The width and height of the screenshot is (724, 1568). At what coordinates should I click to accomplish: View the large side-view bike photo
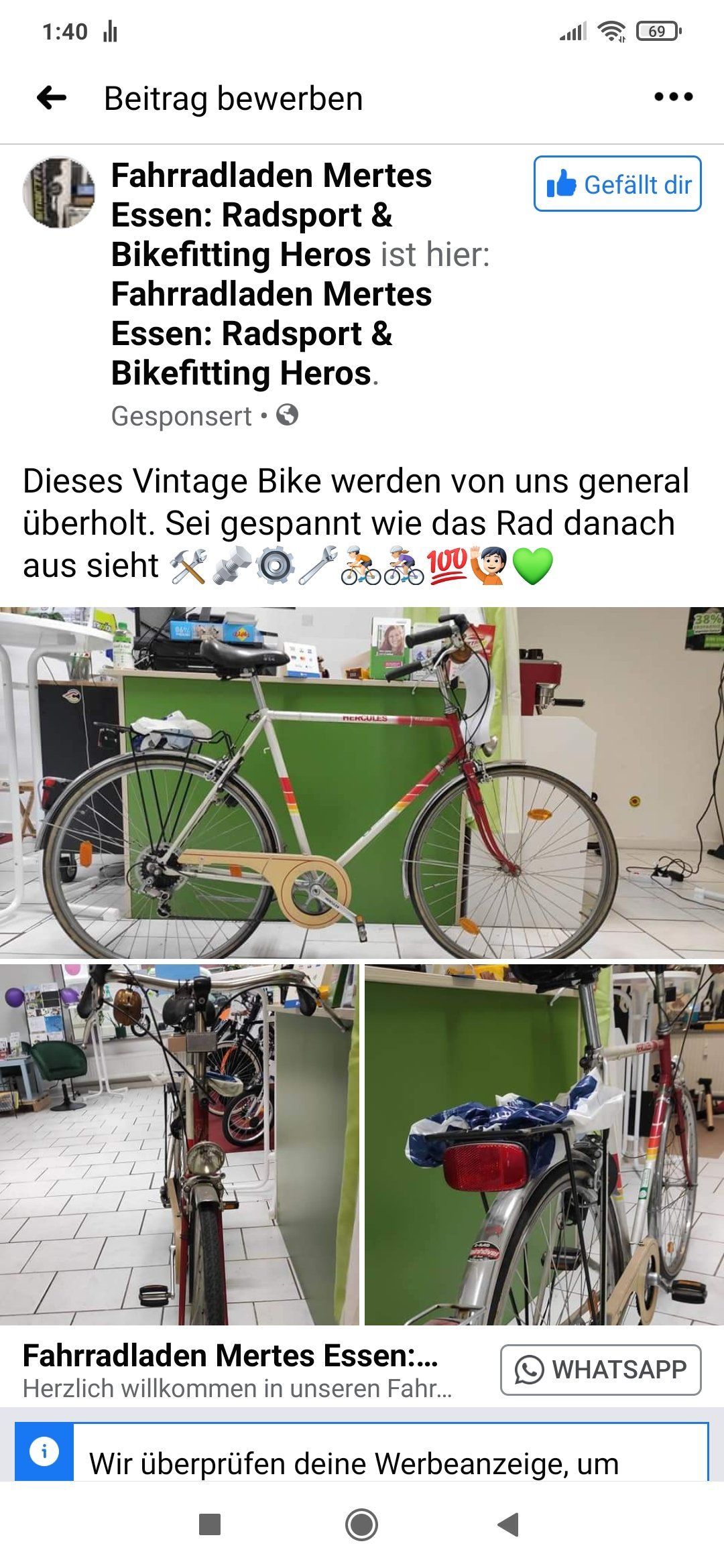pyautogui.click(x=362, y=782)
